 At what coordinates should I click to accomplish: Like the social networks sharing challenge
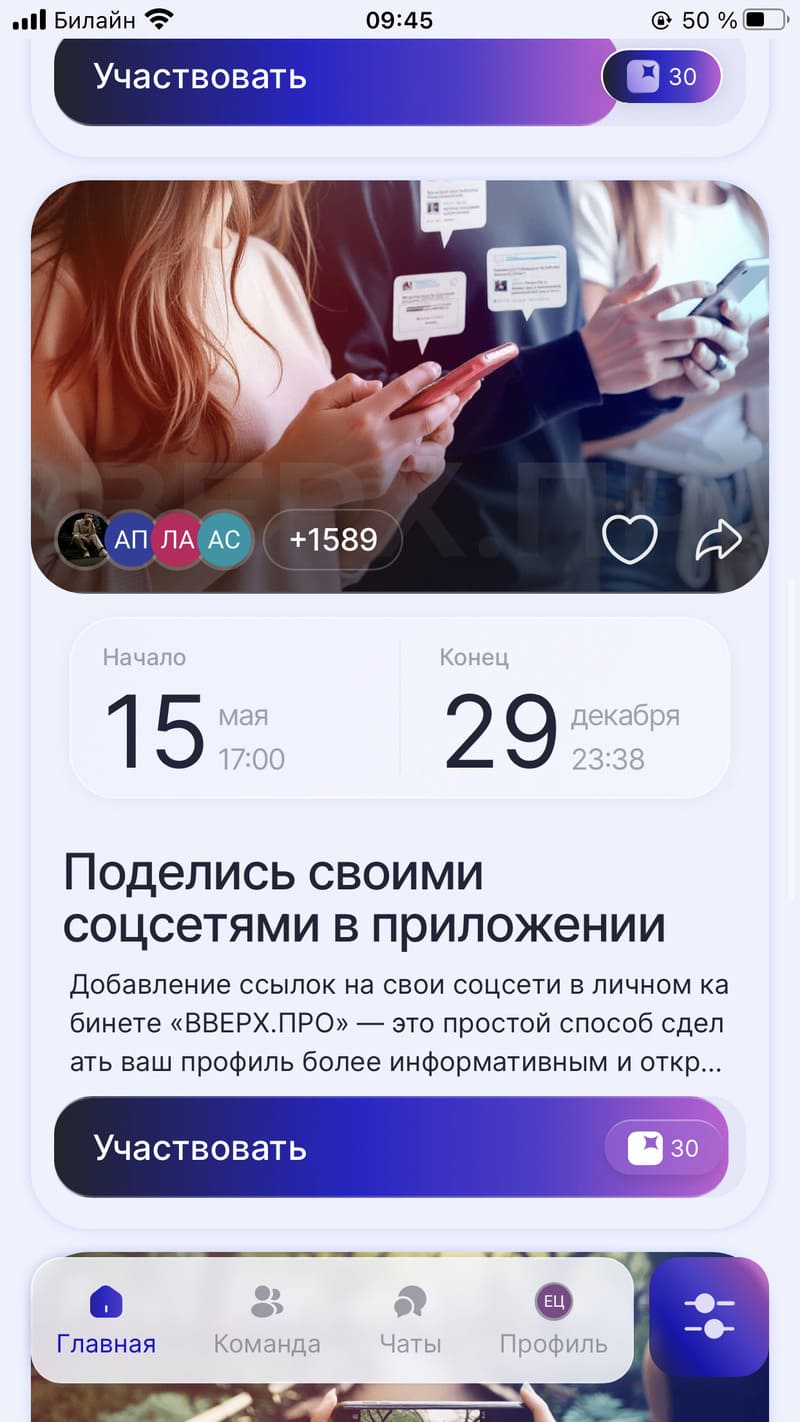click(x=629, y=540)
